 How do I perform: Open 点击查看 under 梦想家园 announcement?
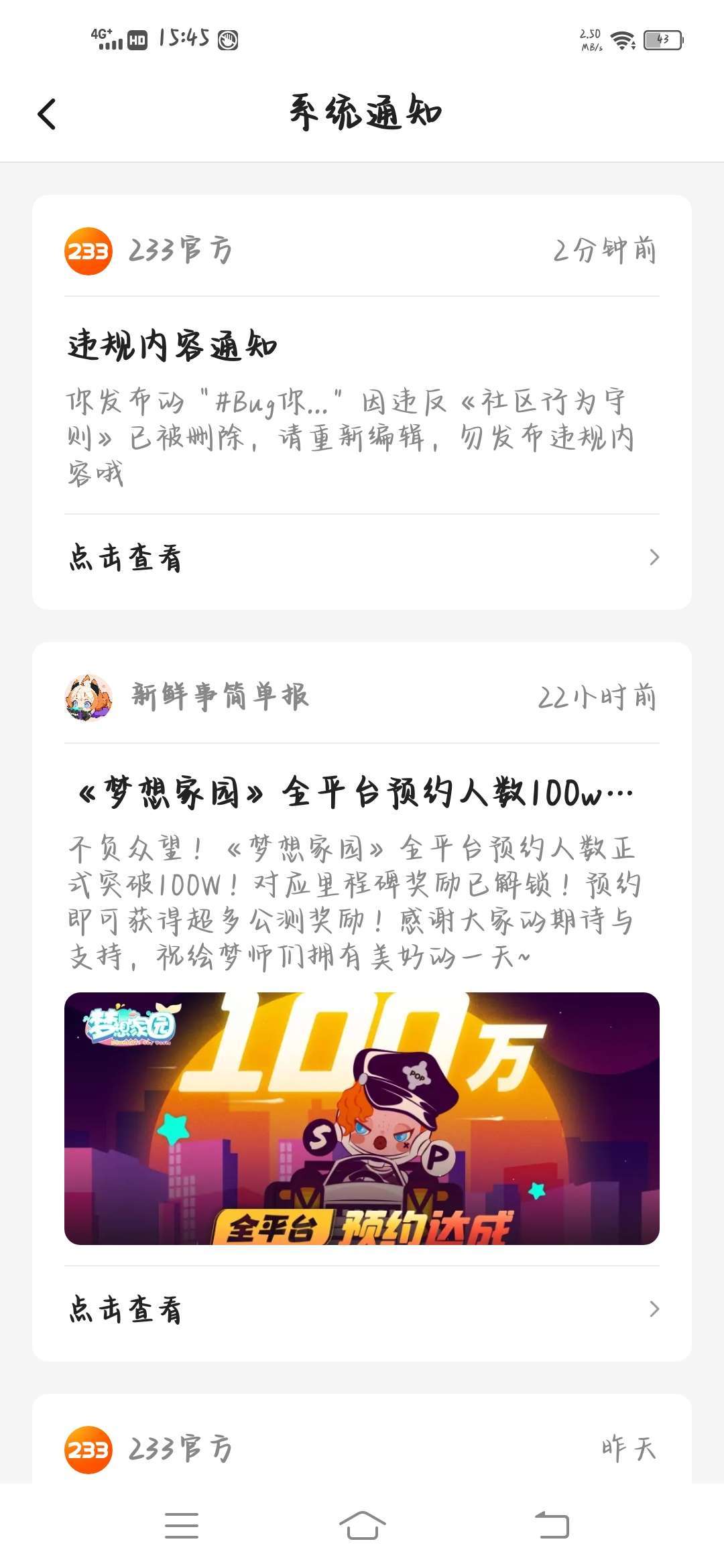pyautogui.click(x=362, y=1309)
